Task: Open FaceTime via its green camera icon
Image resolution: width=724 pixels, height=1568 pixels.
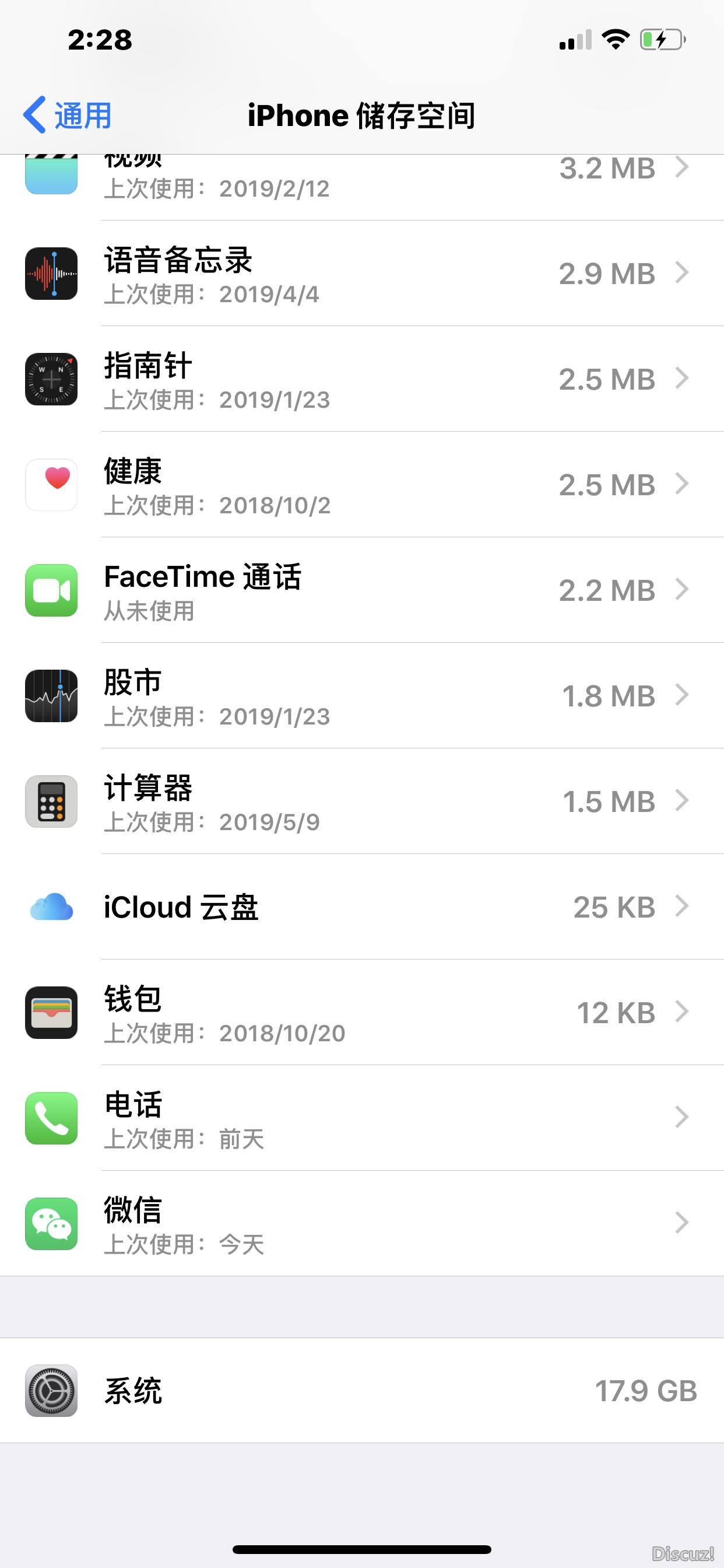Action: click(x=51, y=589)
